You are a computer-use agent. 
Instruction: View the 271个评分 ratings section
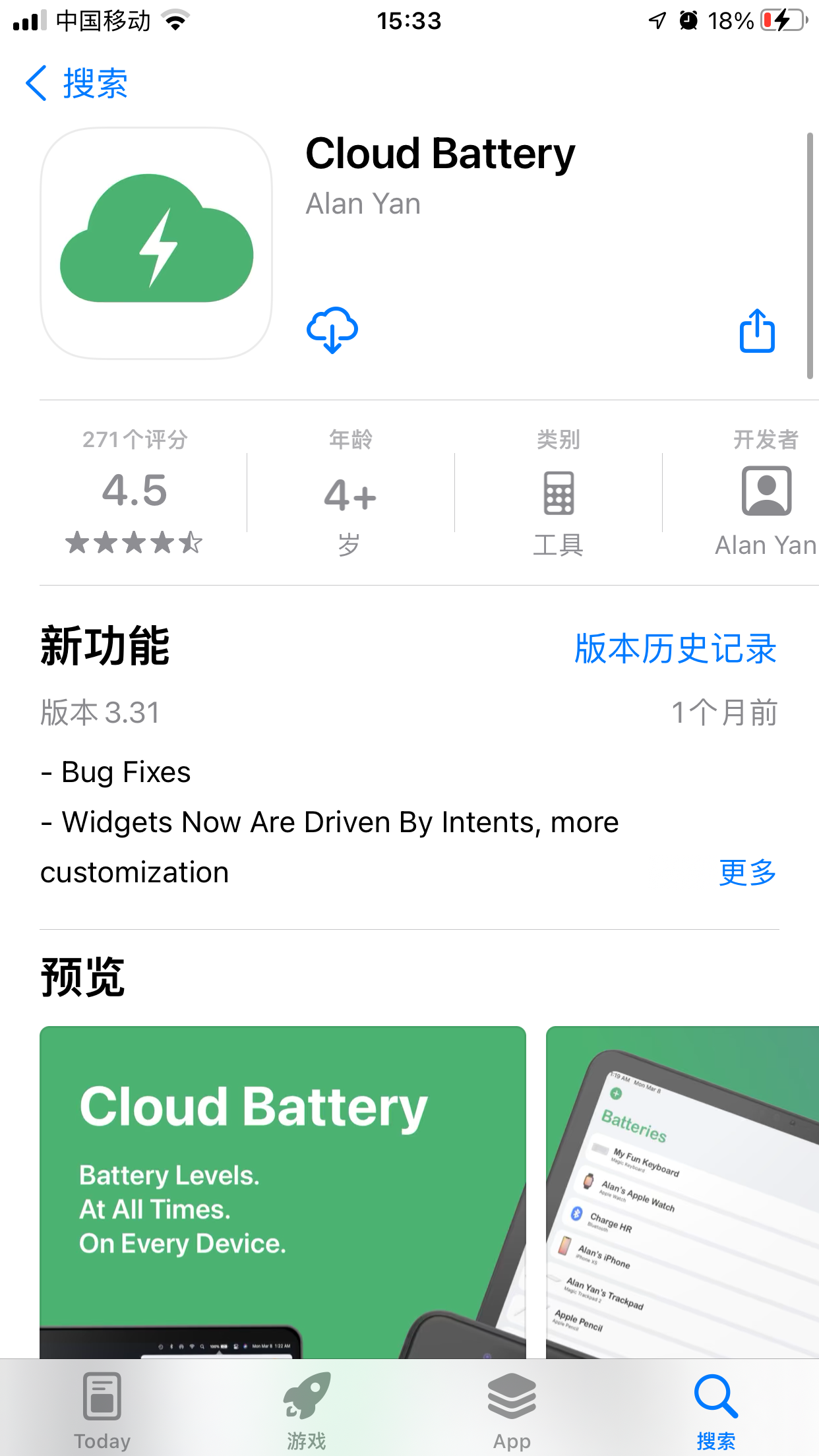(135, 492)
